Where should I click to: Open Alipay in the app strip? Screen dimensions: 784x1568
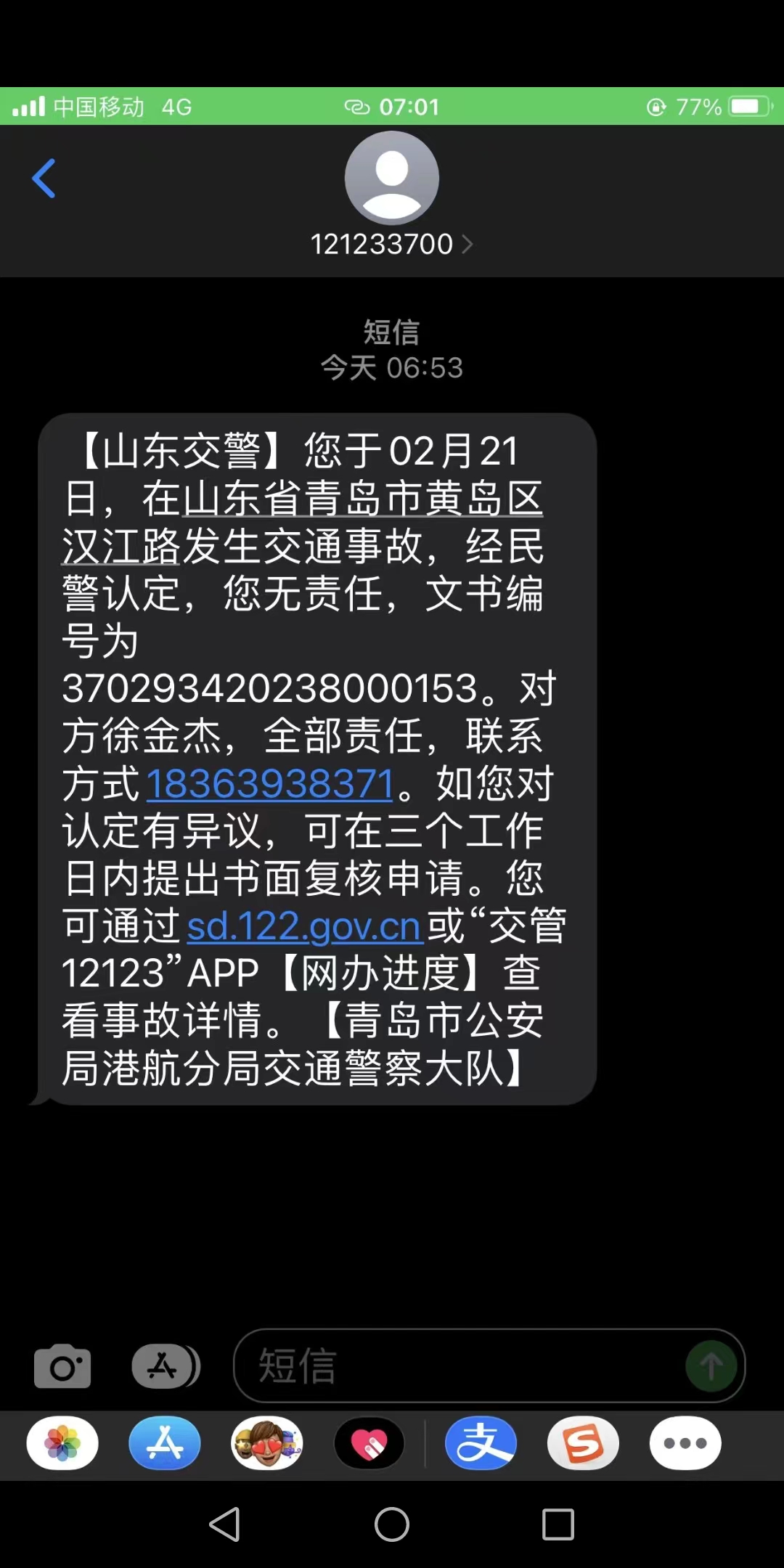click(481, 1443)
